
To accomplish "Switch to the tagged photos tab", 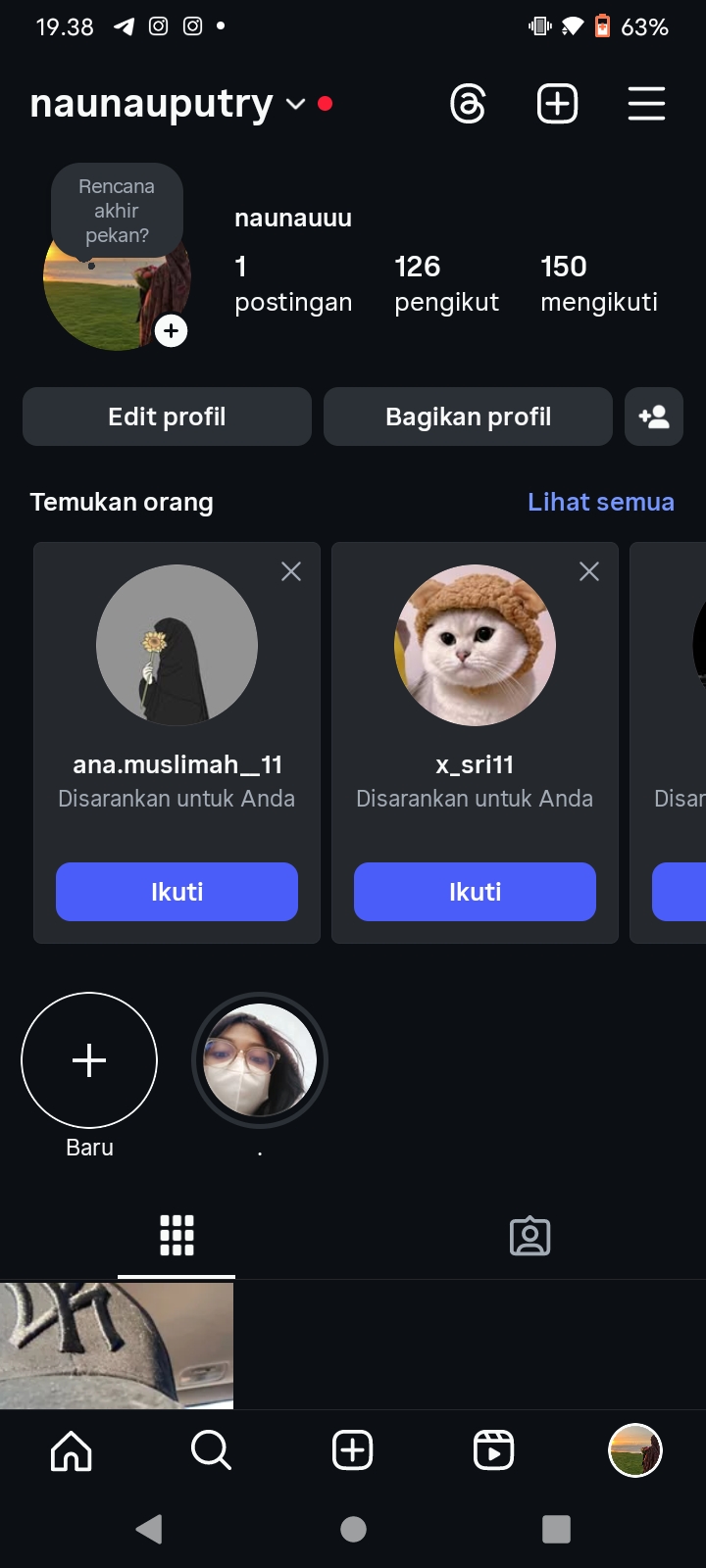I will (529, 1237).
